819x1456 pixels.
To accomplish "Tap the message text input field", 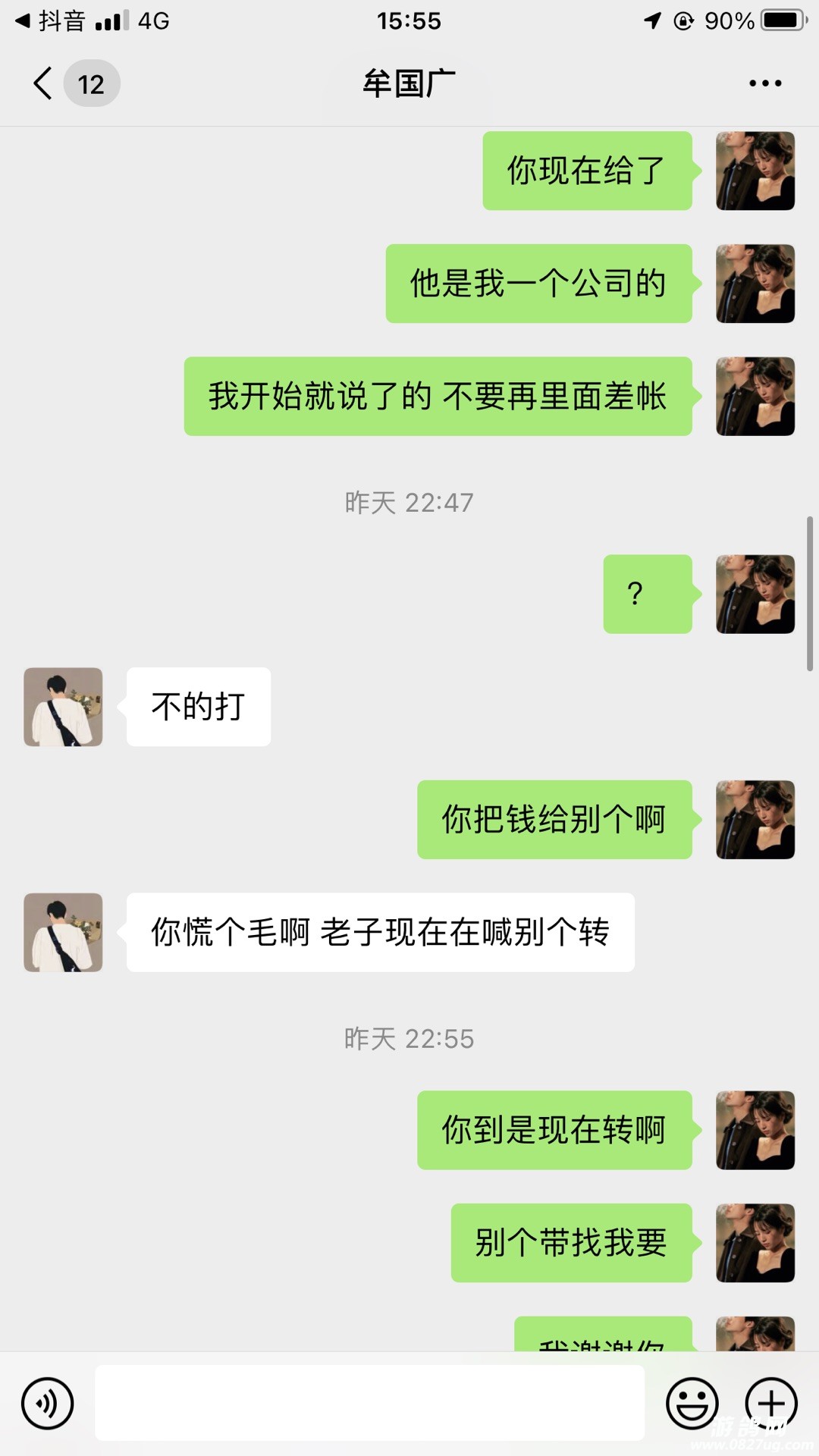I will tap(369, 1404).
